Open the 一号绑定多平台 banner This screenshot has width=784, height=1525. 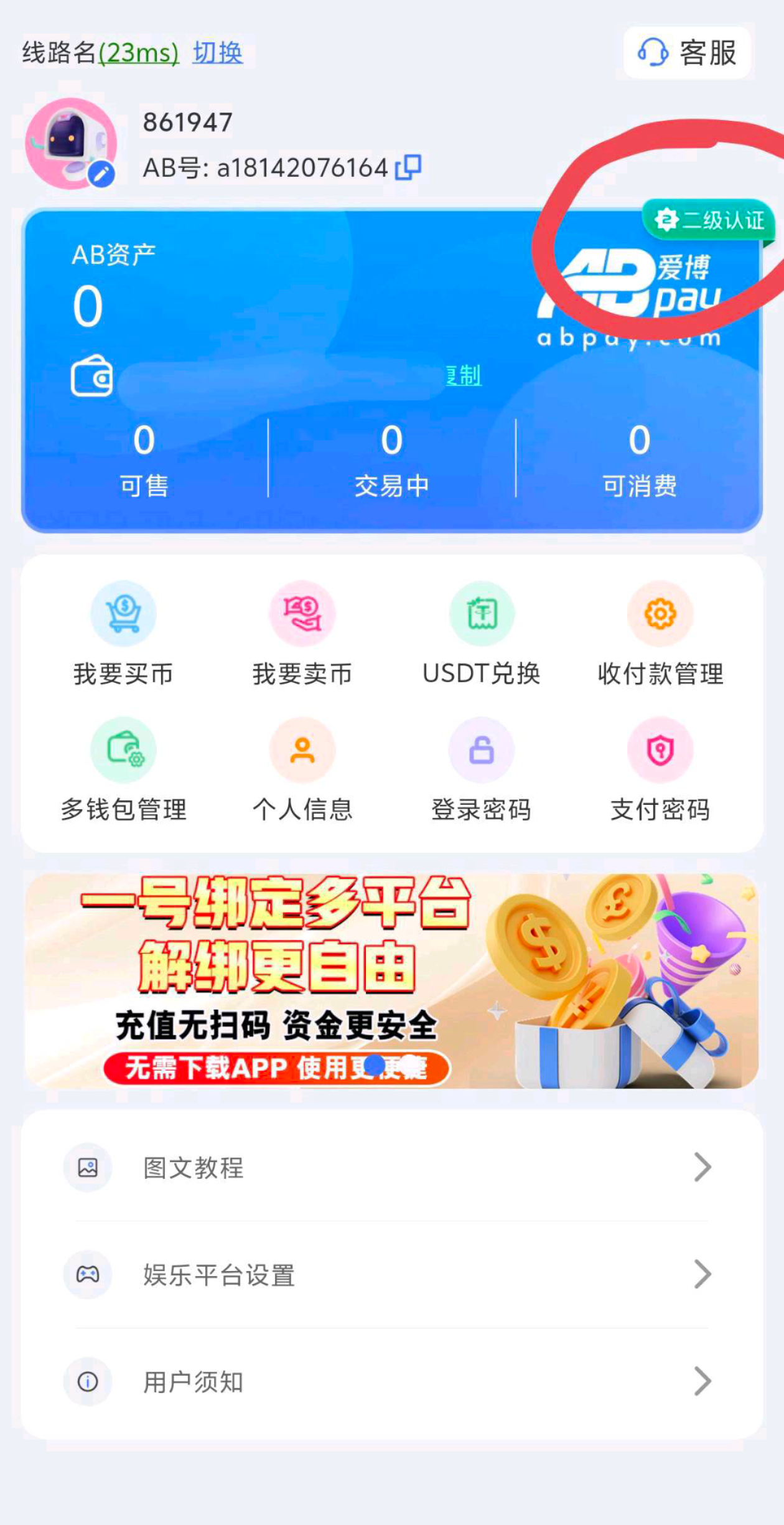[x=392, y=981]
